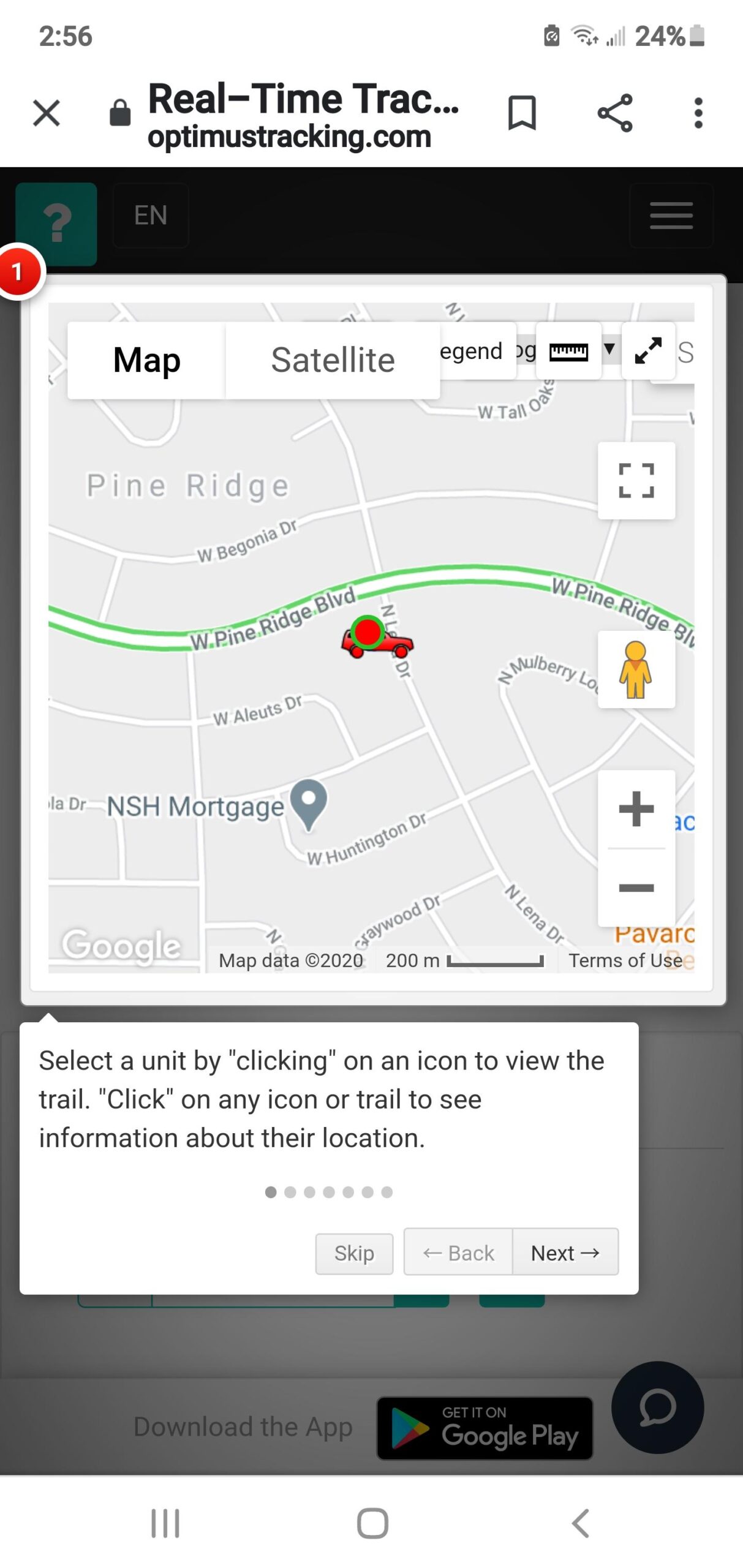Select the red car unit icon

coord(375,639)
